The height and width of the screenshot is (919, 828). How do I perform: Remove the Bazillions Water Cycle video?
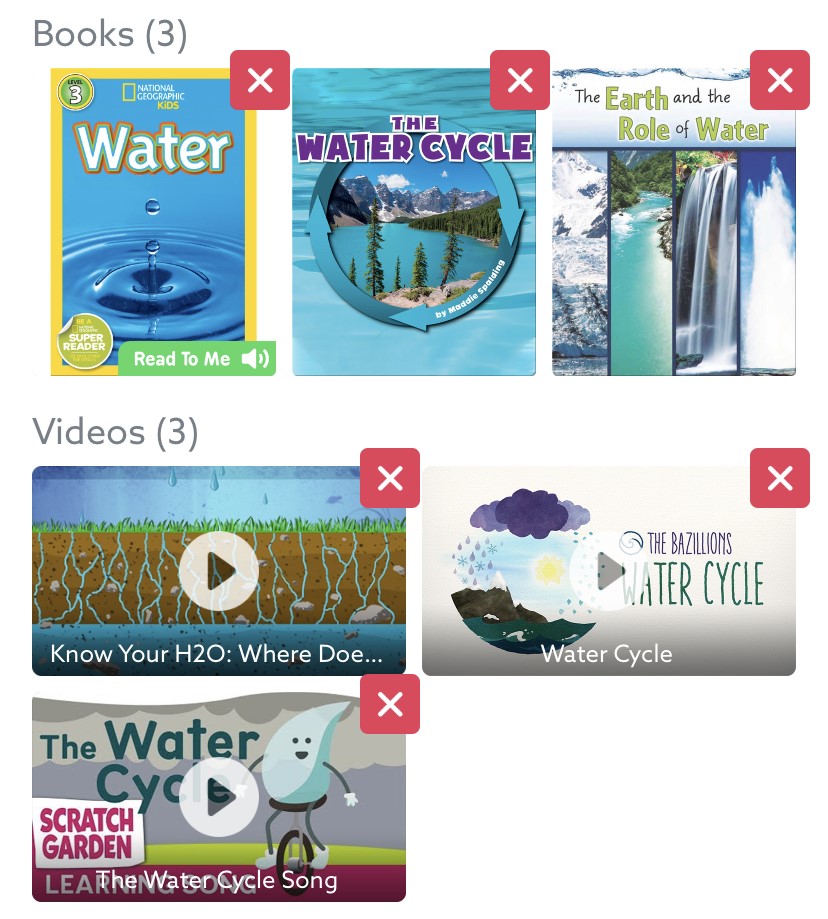[x=780, y=479]
